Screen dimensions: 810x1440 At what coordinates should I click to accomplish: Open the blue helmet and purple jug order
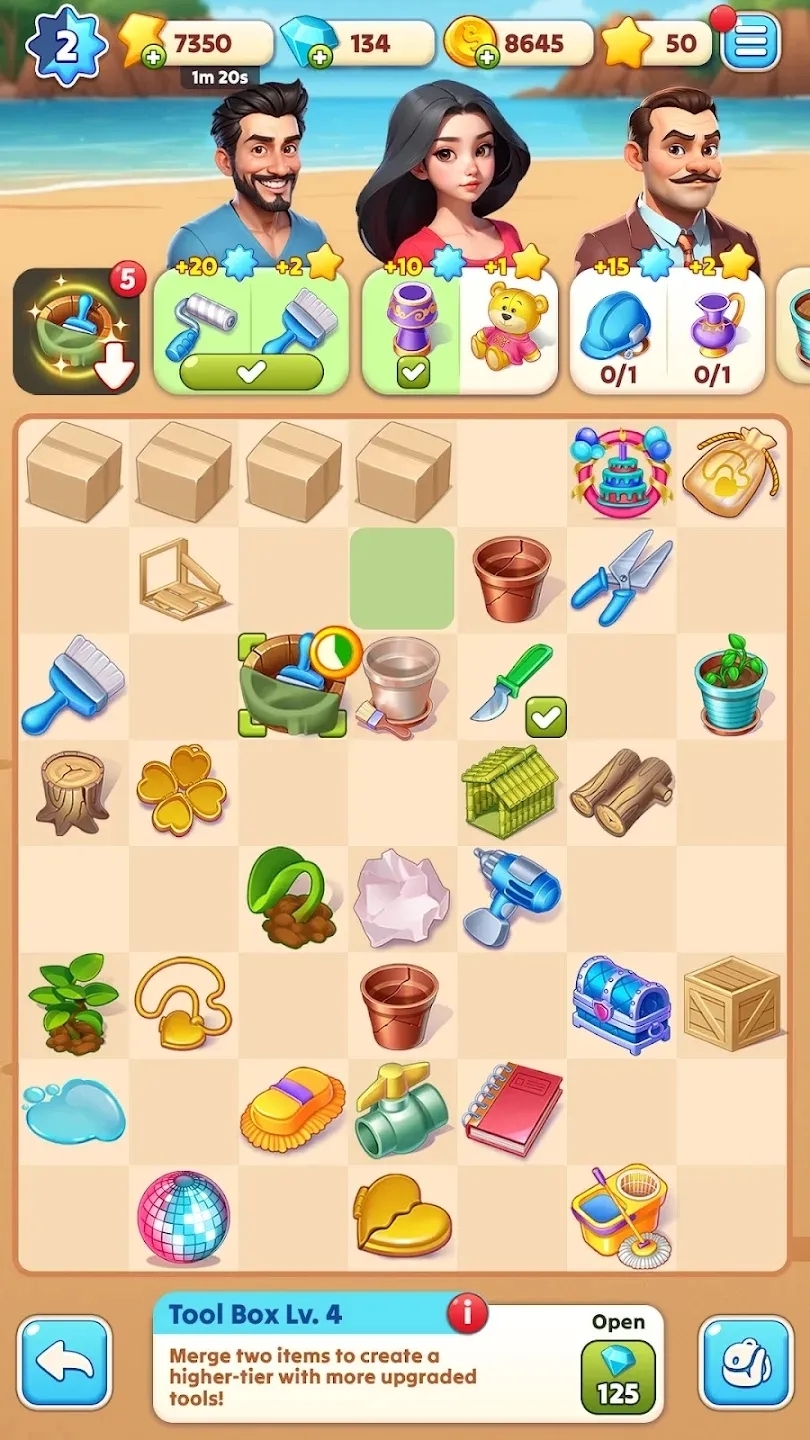(x=667, y=330)
